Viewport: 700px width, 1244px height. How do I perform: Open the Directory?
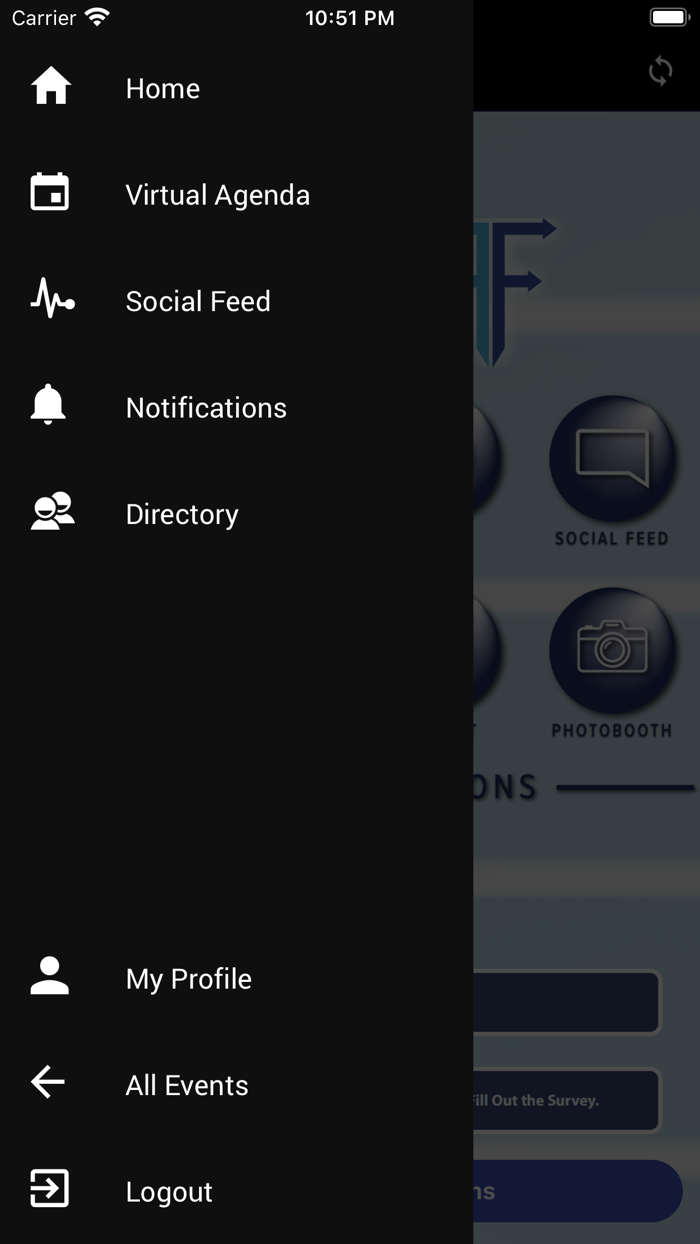coord(181,514)
